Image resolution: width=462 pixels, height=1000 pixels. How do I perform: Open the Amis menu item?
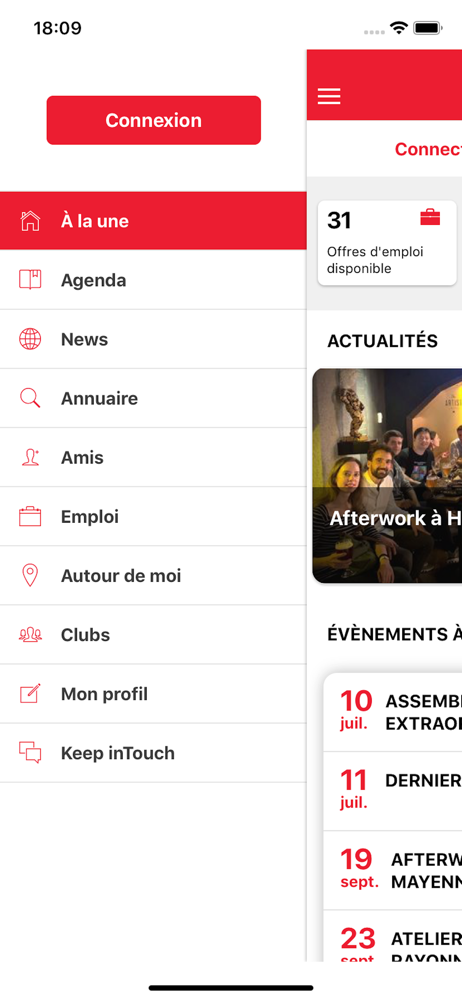point(153,457)
